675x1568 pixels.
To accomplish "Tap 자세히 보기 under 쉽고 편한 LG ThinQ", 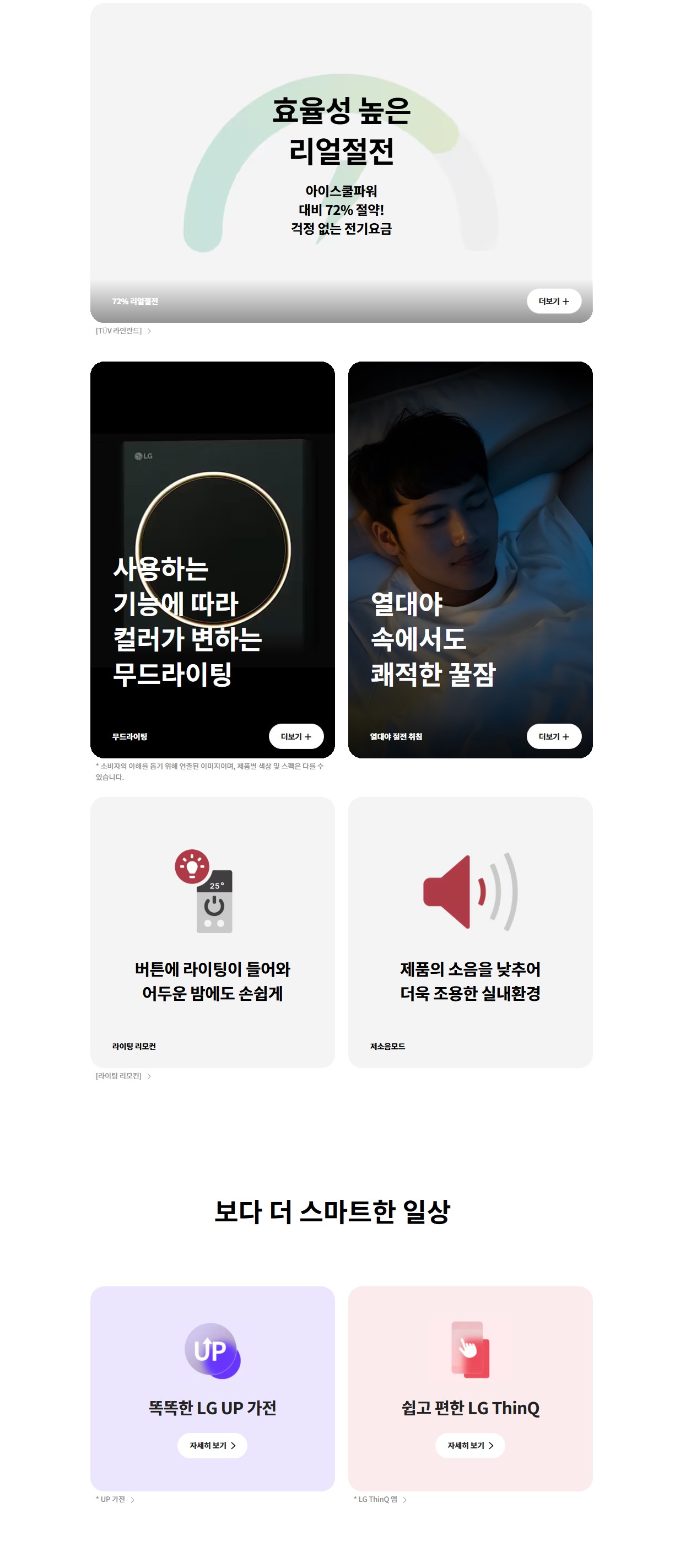I will tap(469, 1446).
